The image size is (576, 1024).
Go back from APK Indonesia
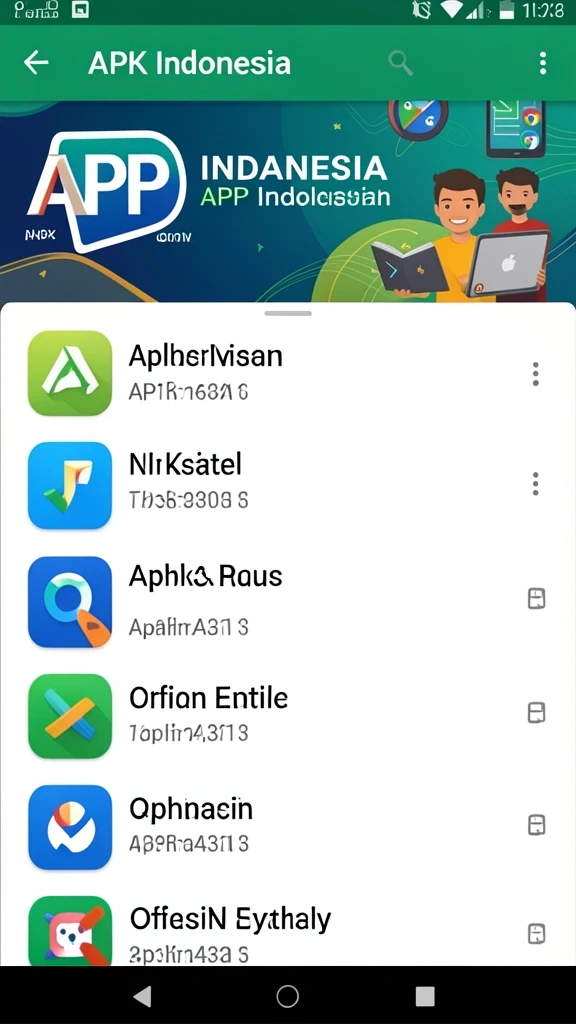36,63
